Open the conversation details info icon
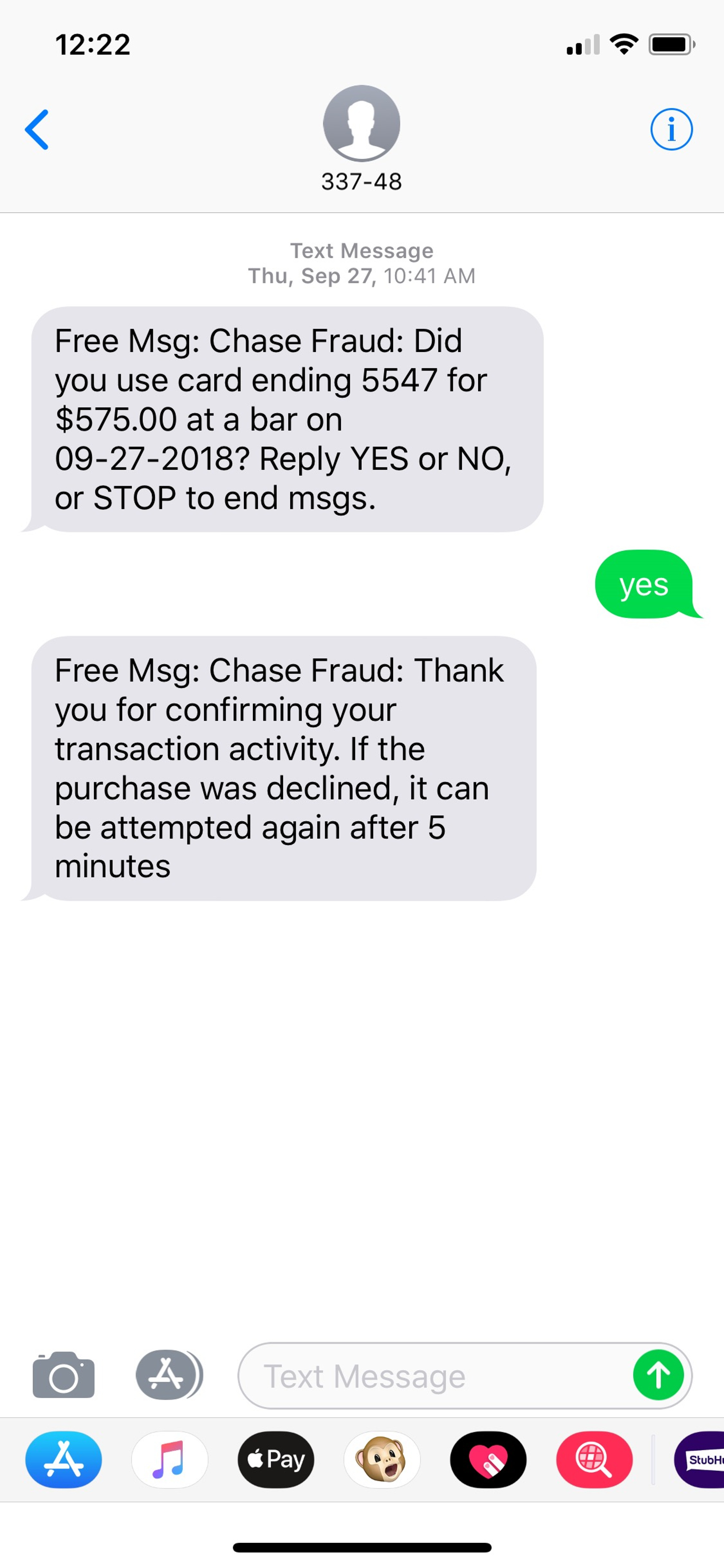The image size is (724, 1568). 671,129
